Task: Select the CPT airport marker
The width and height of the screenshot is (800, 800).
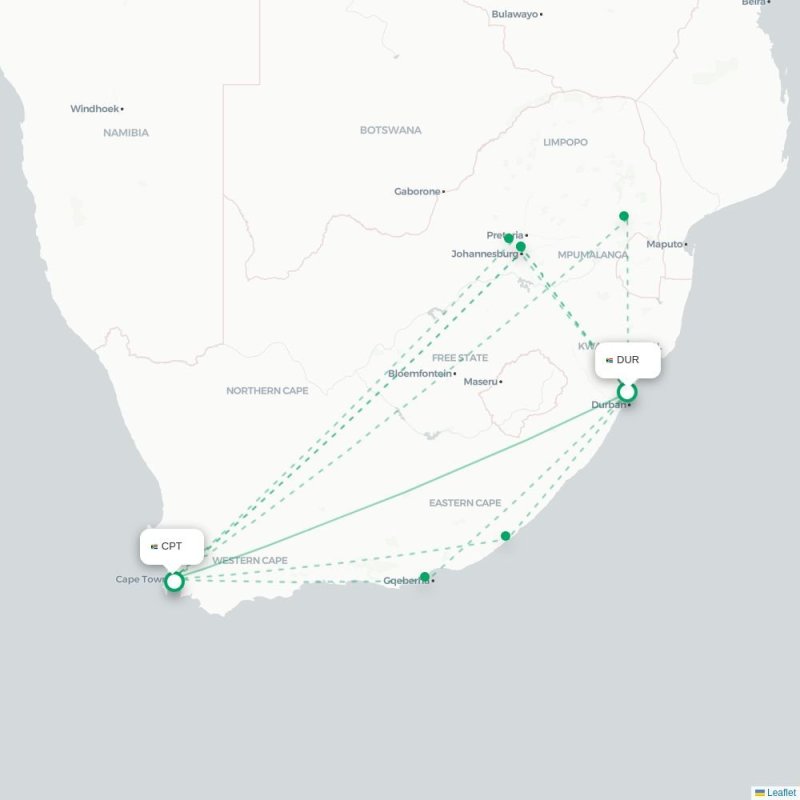Action: pos(175,581)
